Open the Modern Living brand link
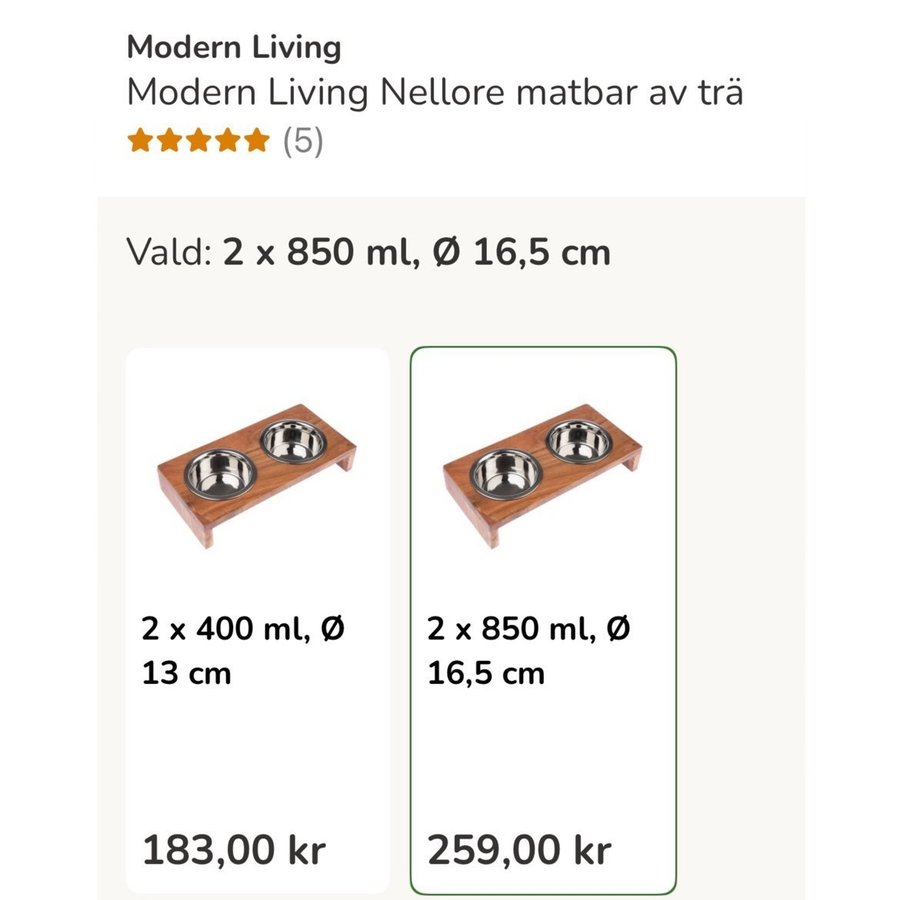 click(x=234, y=46)
